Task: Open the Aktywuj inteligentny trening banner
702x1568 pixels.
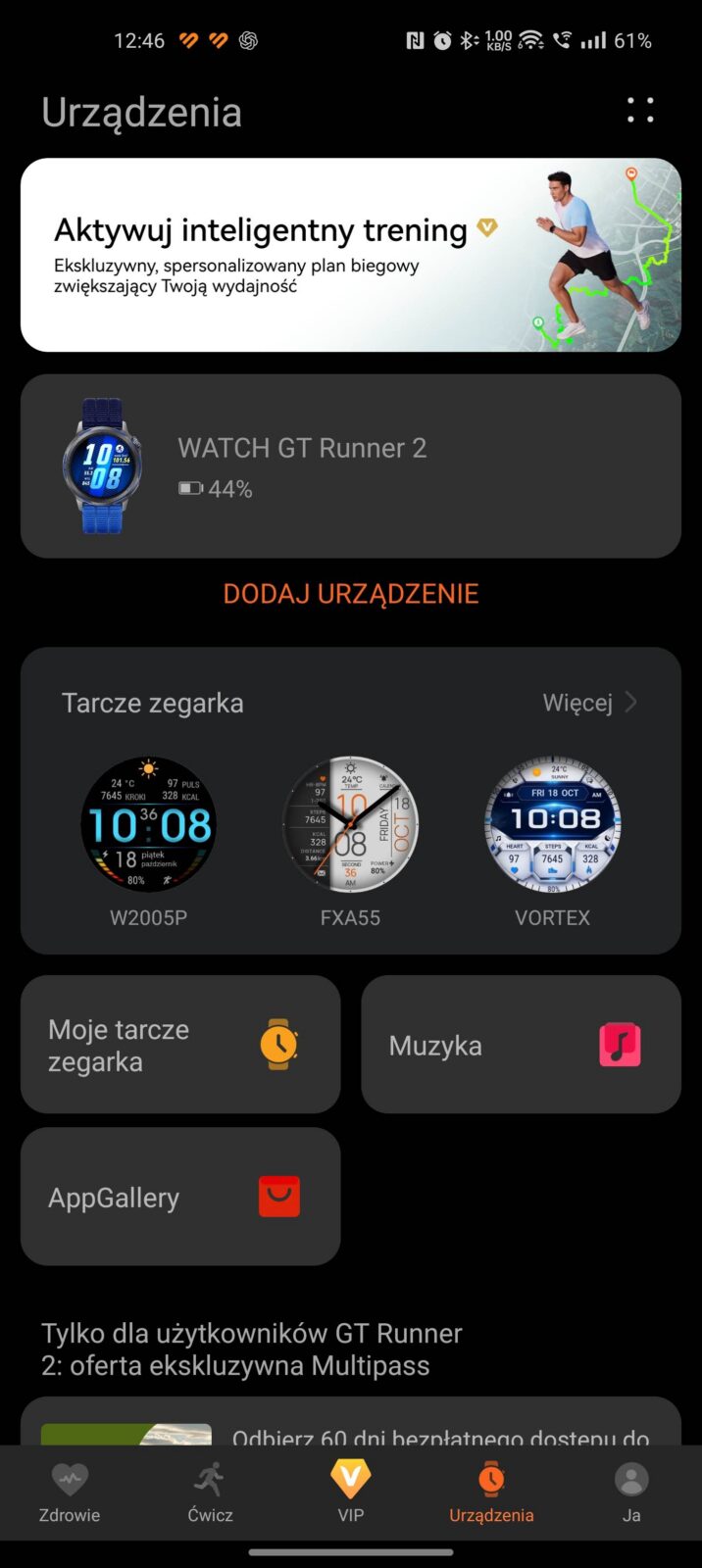Action: pyautogui.click(x=350, y=255)
